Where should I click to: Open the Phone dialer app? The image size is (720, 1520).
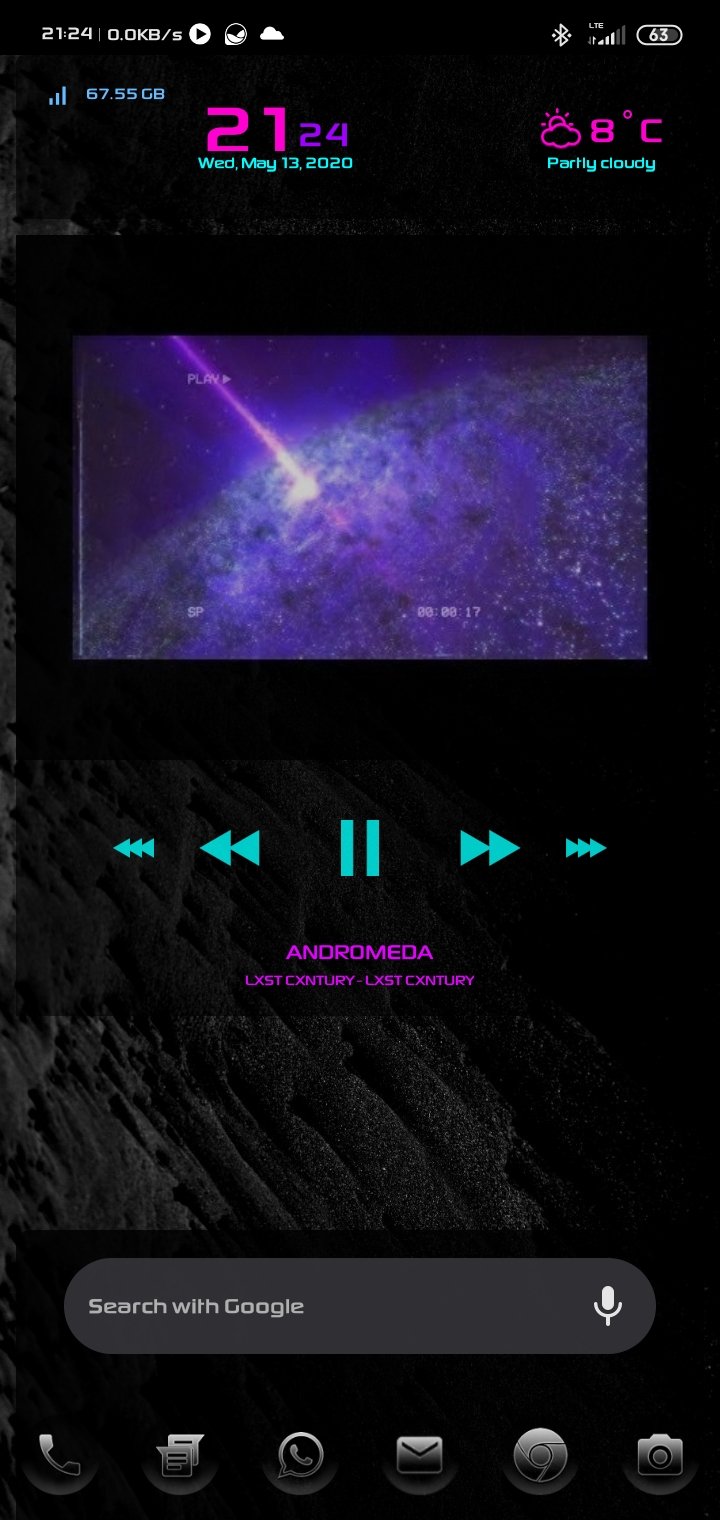point(59,1456)
